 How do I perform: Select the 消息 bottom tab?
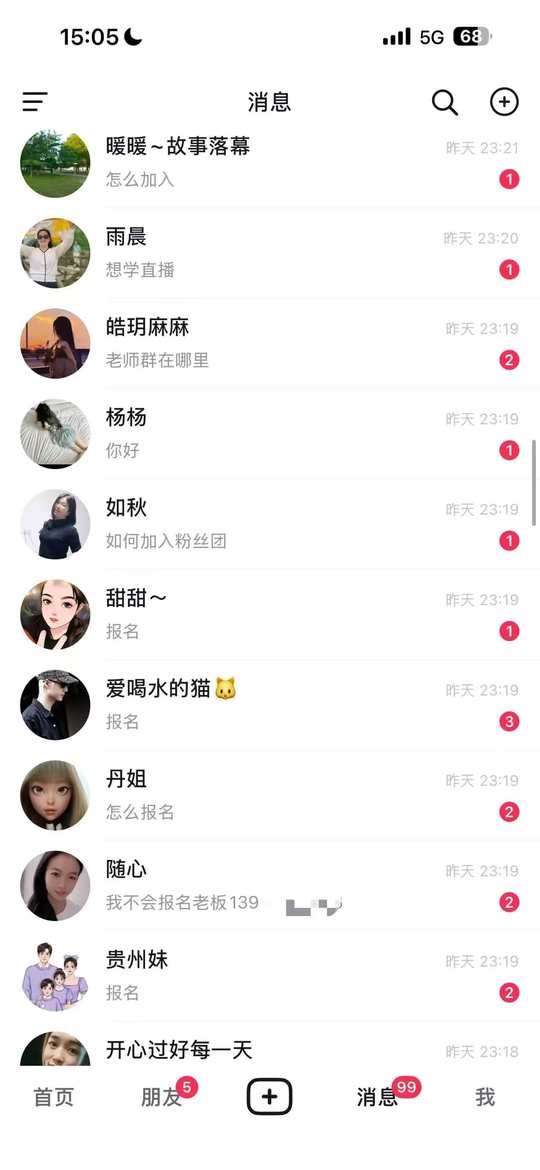point(377,1098)
